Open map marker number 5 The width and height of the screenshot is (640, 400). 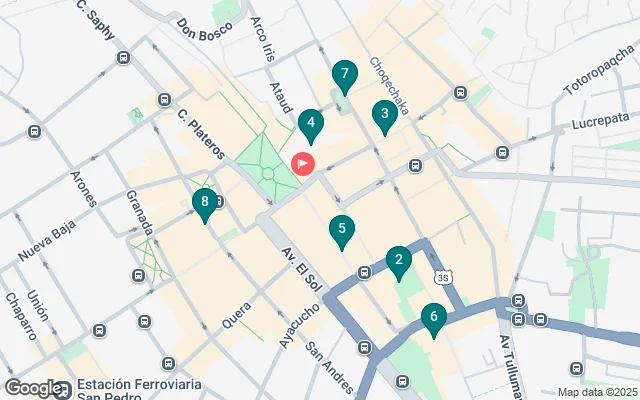342,230
